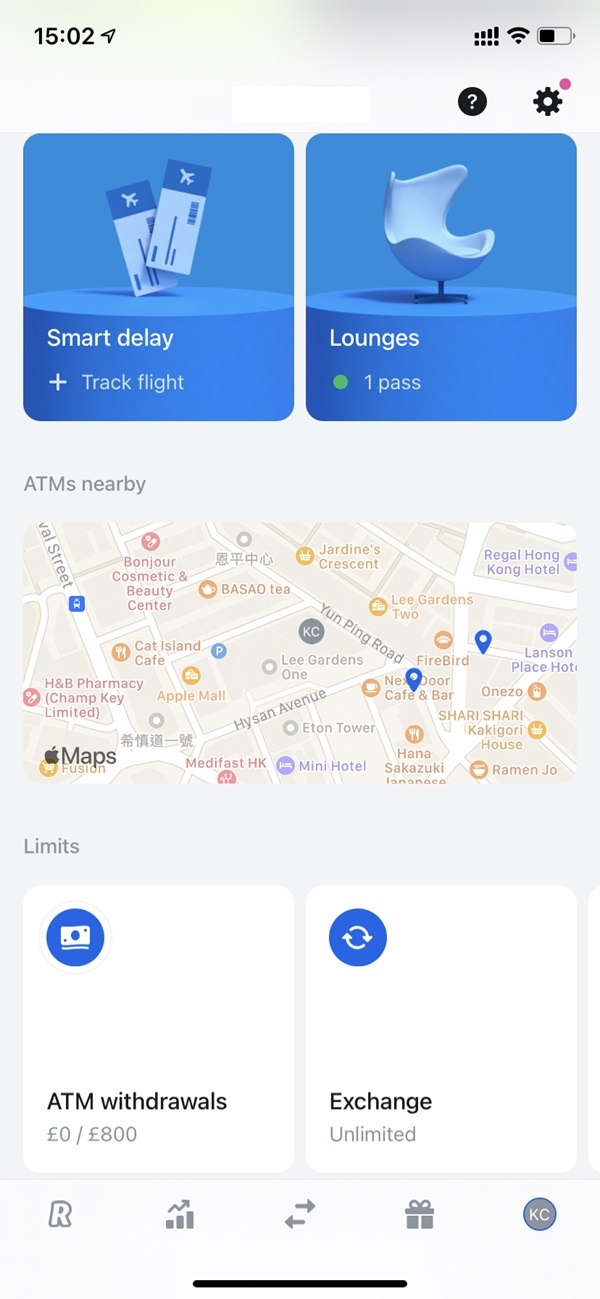600x1299 pixels.
Task: Open the Lounges card
Action: point(441,277)
